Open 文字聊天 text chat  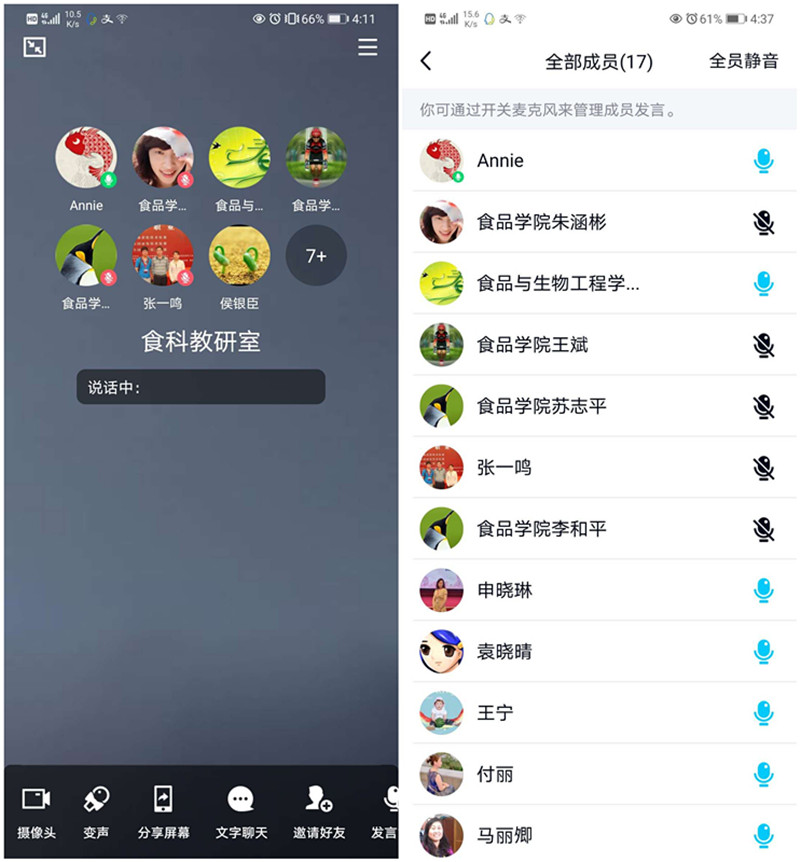click(x=240, y=808)
